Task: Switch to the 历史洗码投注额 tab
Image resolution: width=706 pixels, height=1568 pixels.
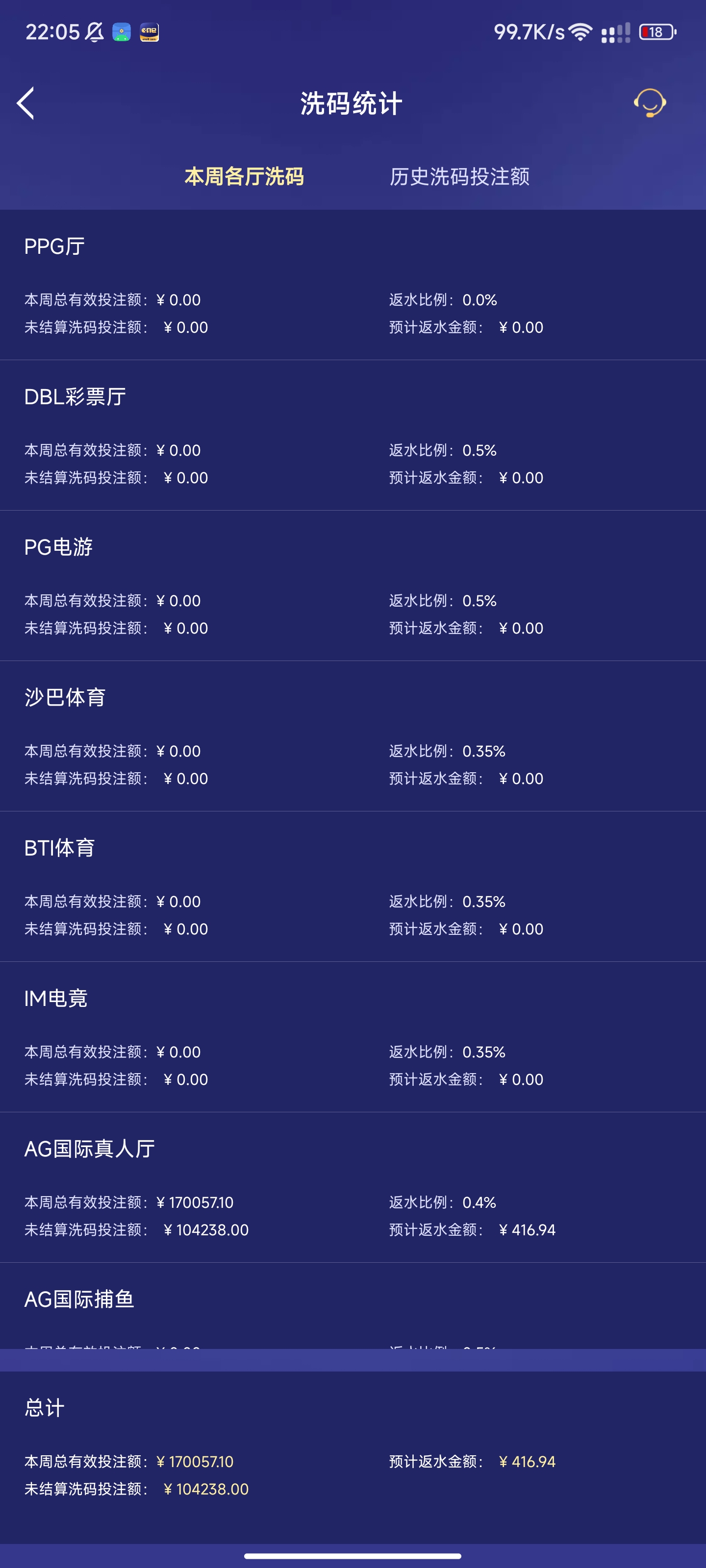Action: coord(459,176)
